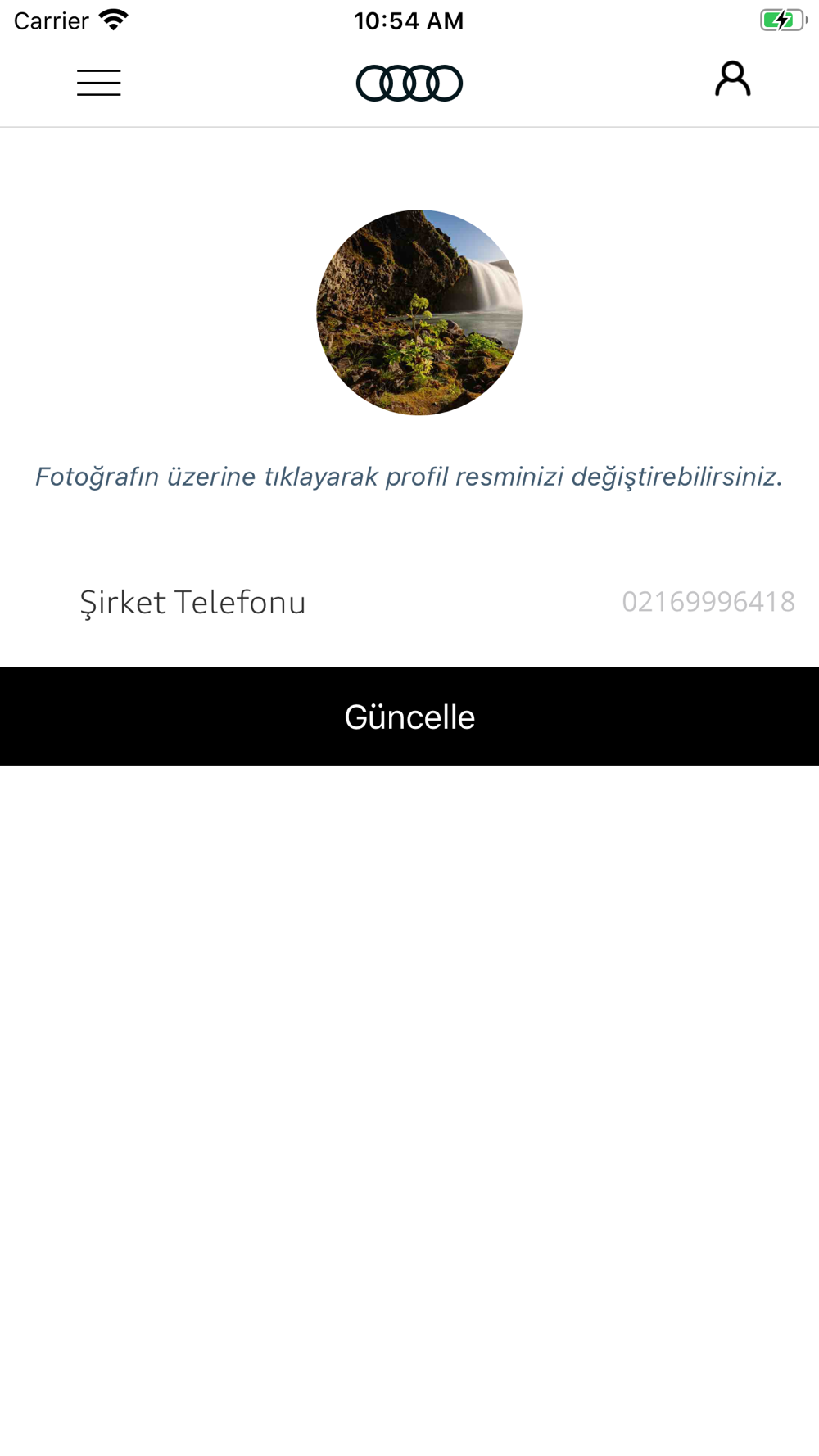
Task: Tap the profile photo to change it
Action: 419,313
